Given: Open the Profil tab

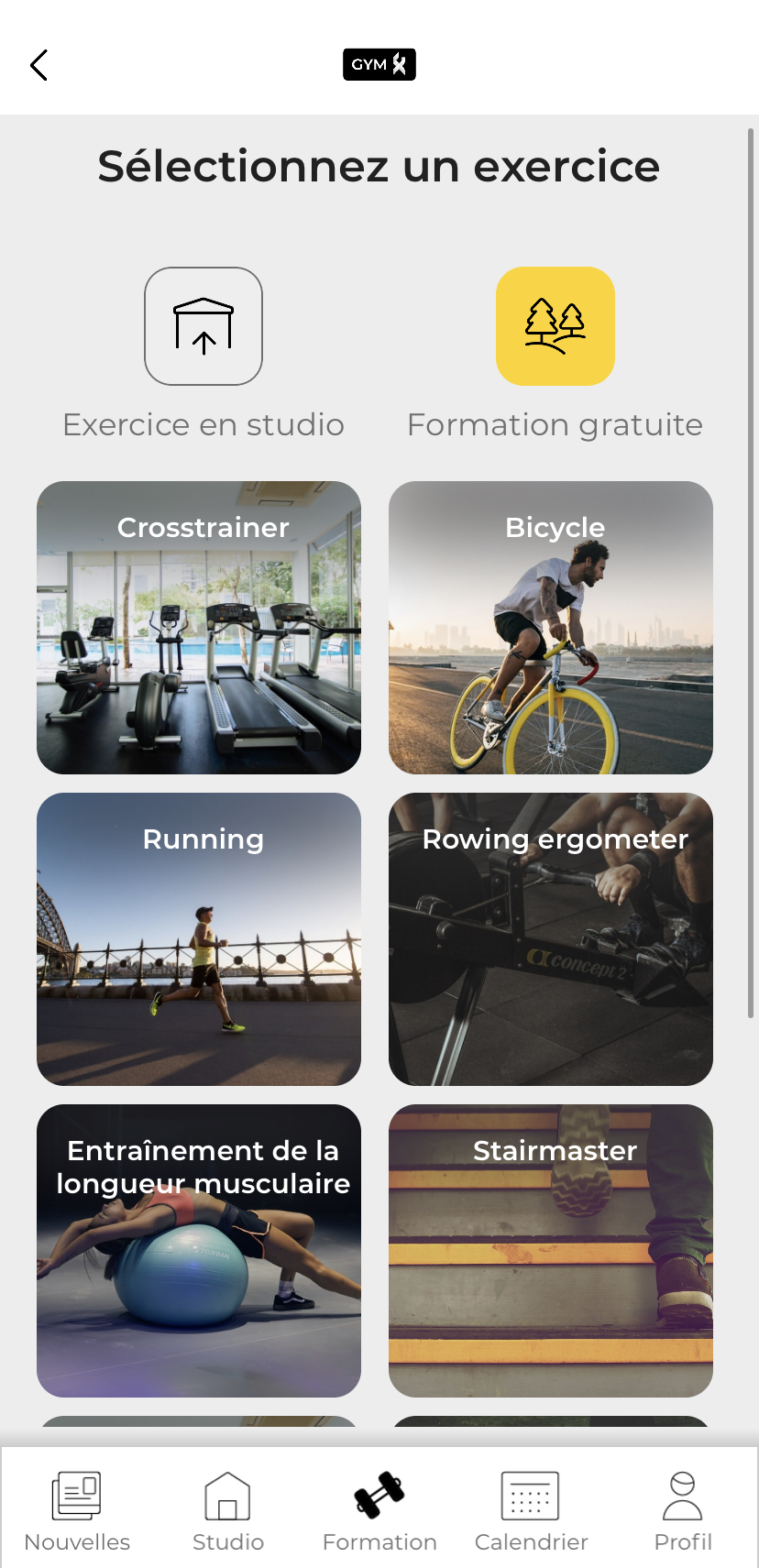Looking at the screenshot, I should point(683,1510).
